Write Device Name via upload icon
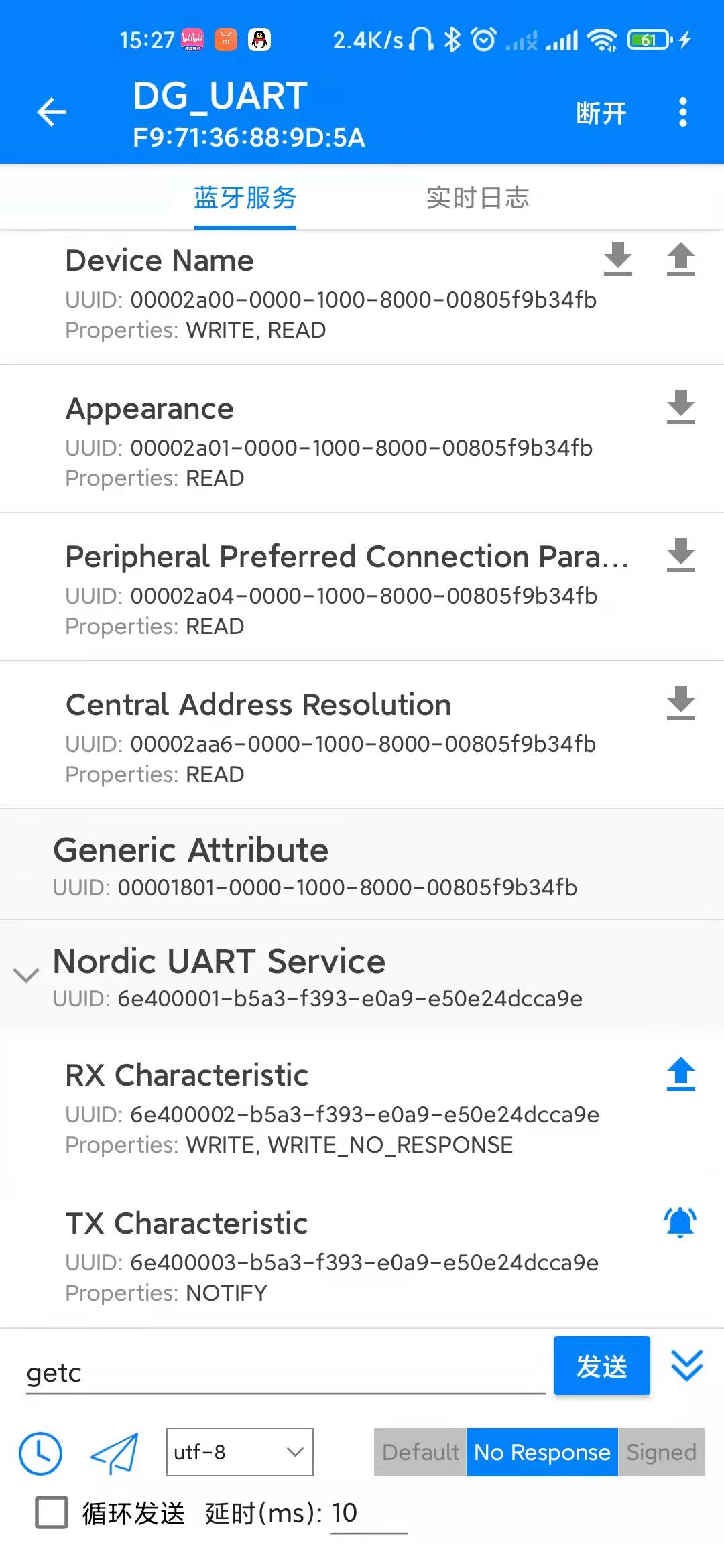 [x=681, y=259]
